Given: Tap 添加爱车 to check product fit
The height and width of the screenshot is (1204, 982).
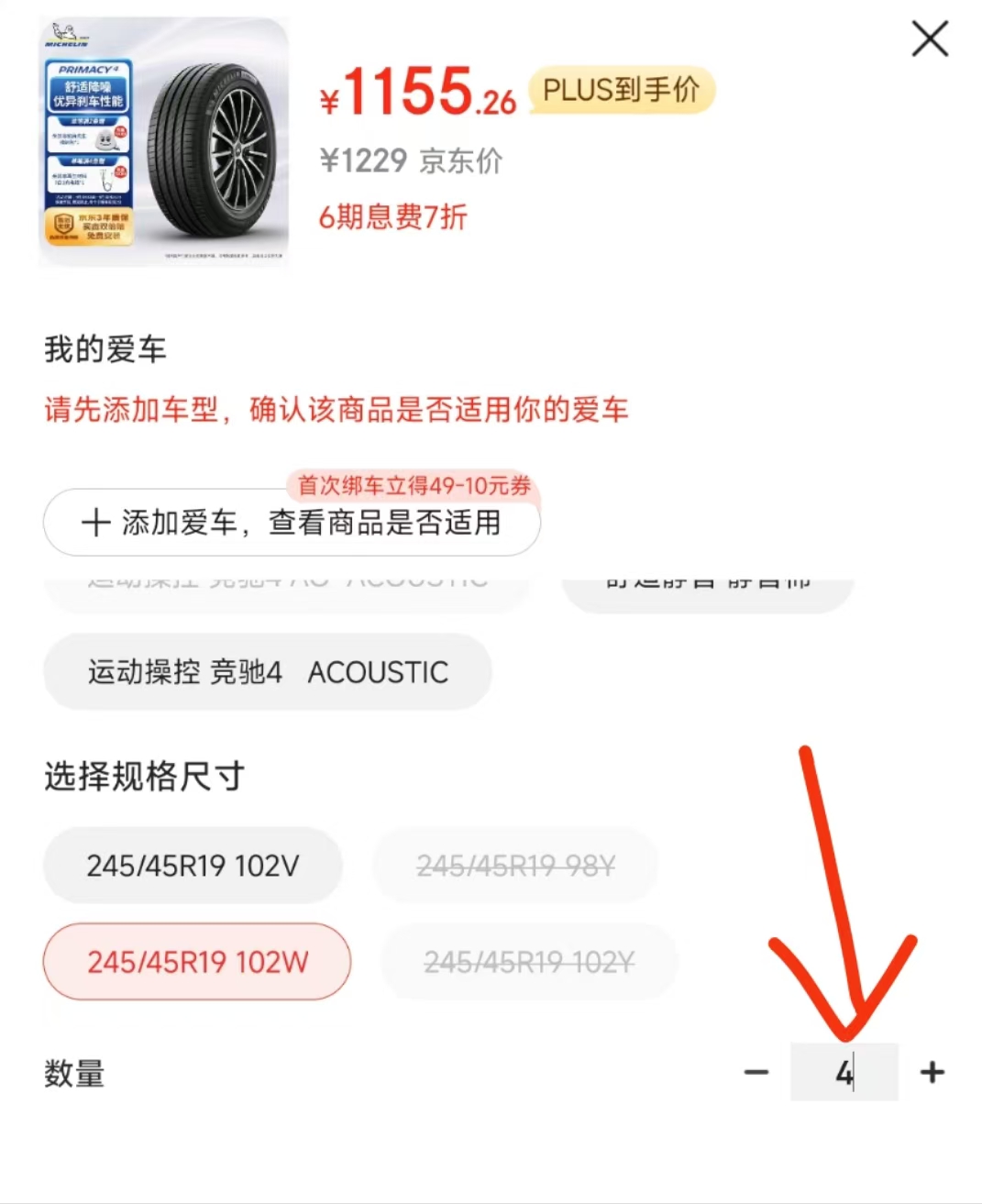Looking at the screenshot, I should click(x=292, y=523).
